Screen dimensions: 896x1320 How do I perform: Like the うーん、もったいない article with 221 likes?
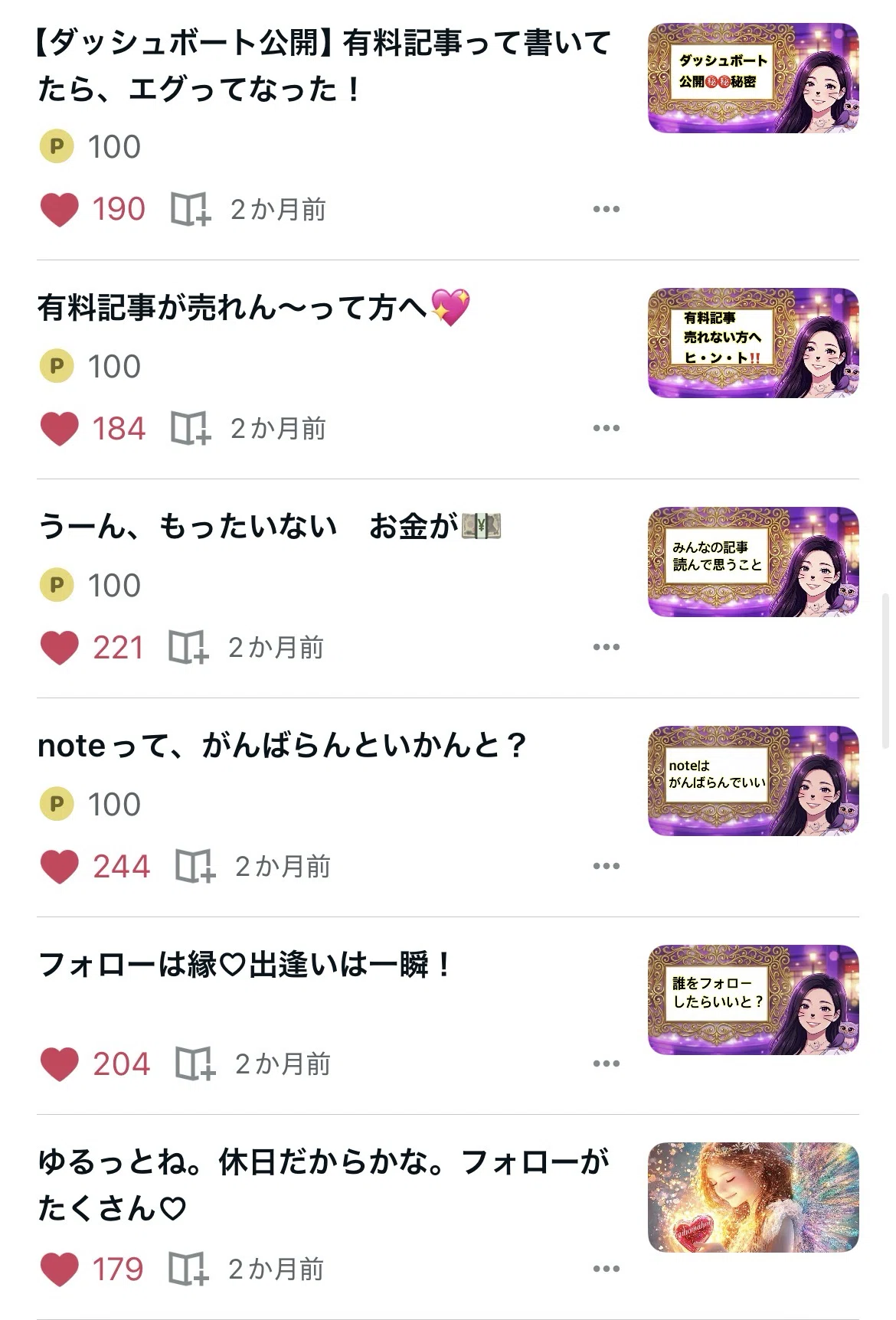(x=60, y=647)
